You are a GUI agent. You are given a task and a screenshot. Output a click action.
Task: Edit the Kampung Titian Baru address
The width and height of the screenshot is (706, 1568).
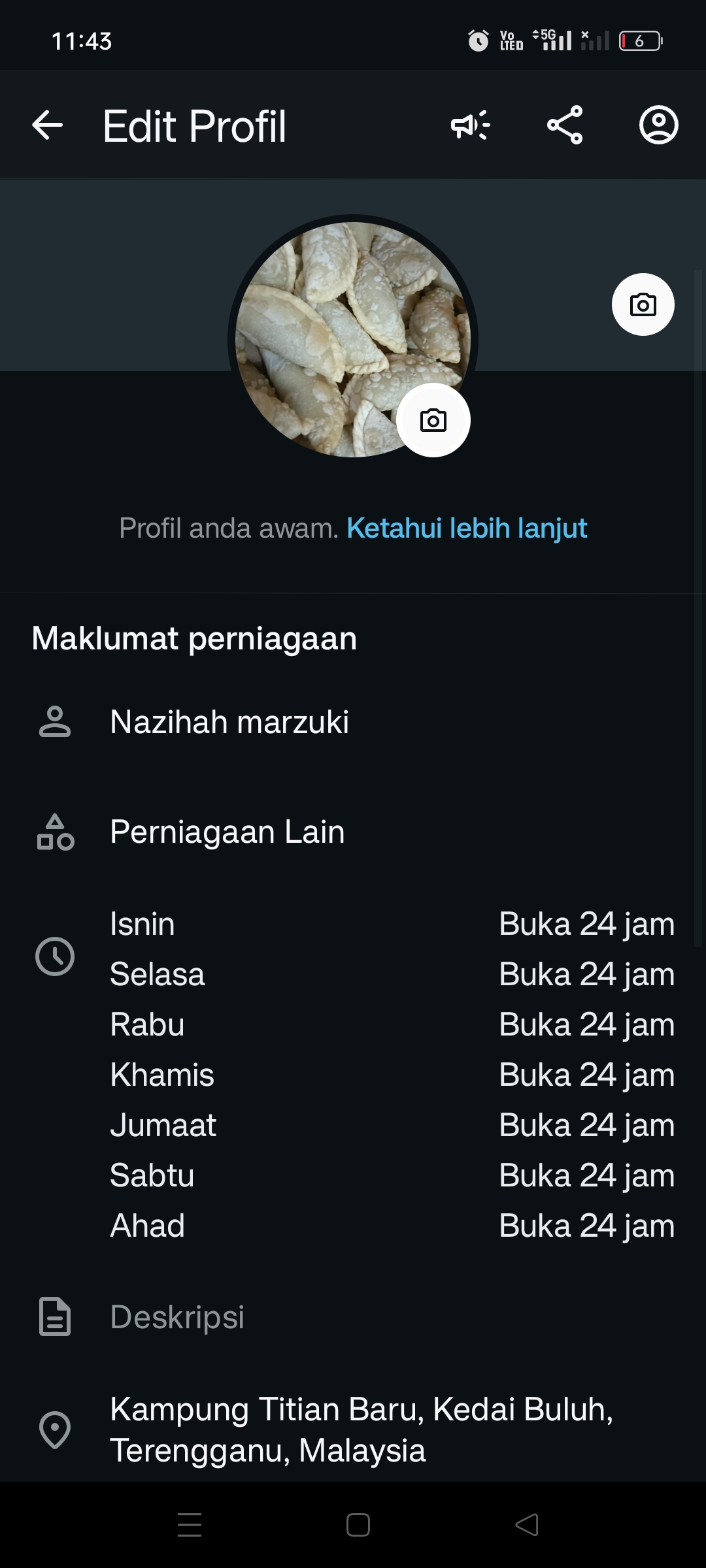point(361,1429)
